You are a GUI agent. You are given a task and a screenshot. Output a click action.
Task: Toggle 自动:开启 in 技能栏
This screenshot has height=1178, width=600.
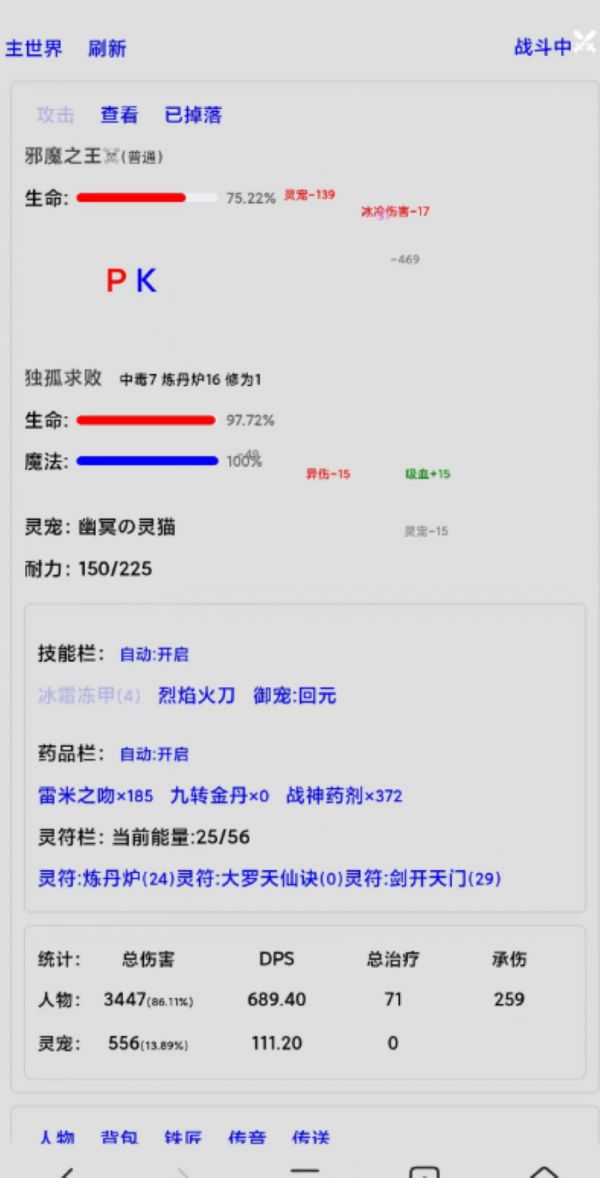(x=154, y=654)
